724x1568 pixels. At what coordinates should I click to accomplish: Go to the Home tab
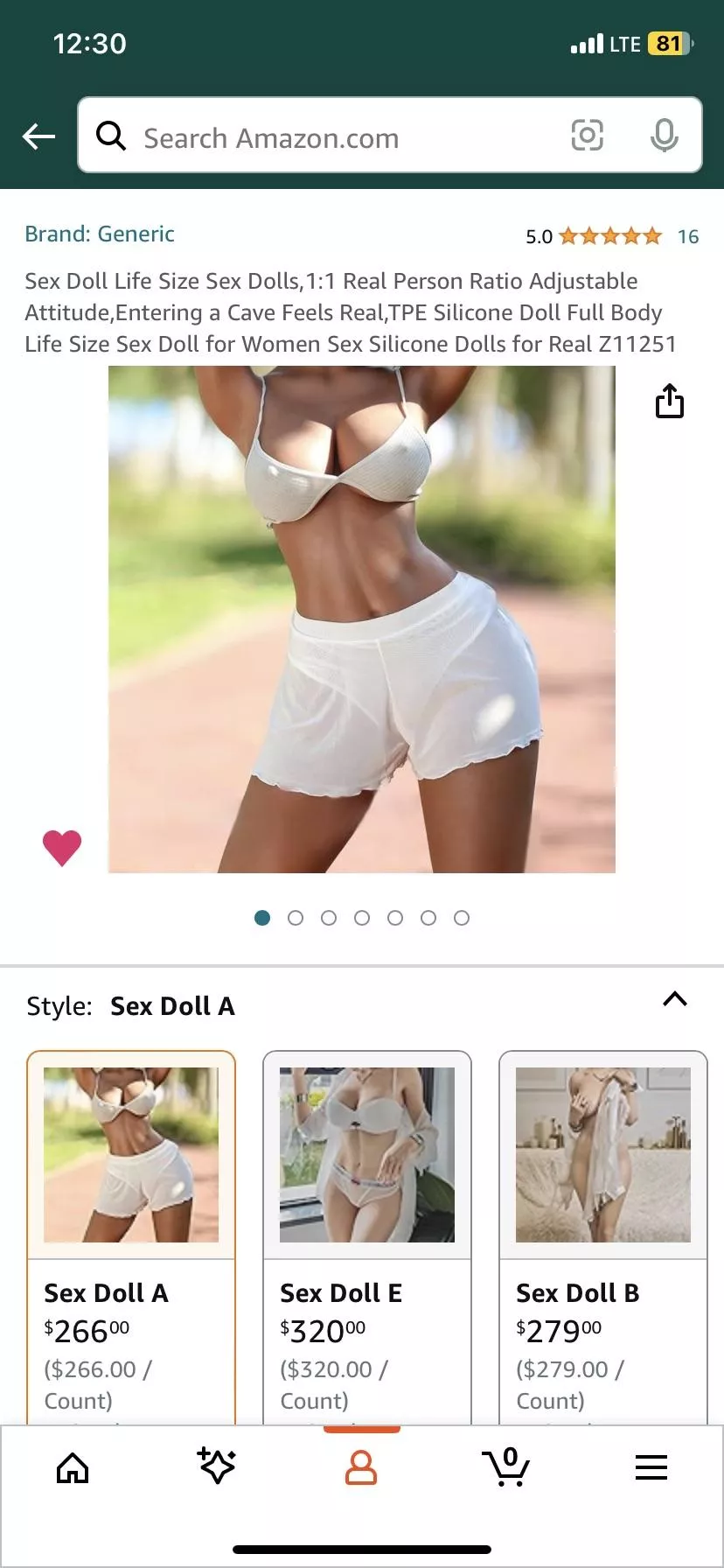click(x=73, y=1467)
